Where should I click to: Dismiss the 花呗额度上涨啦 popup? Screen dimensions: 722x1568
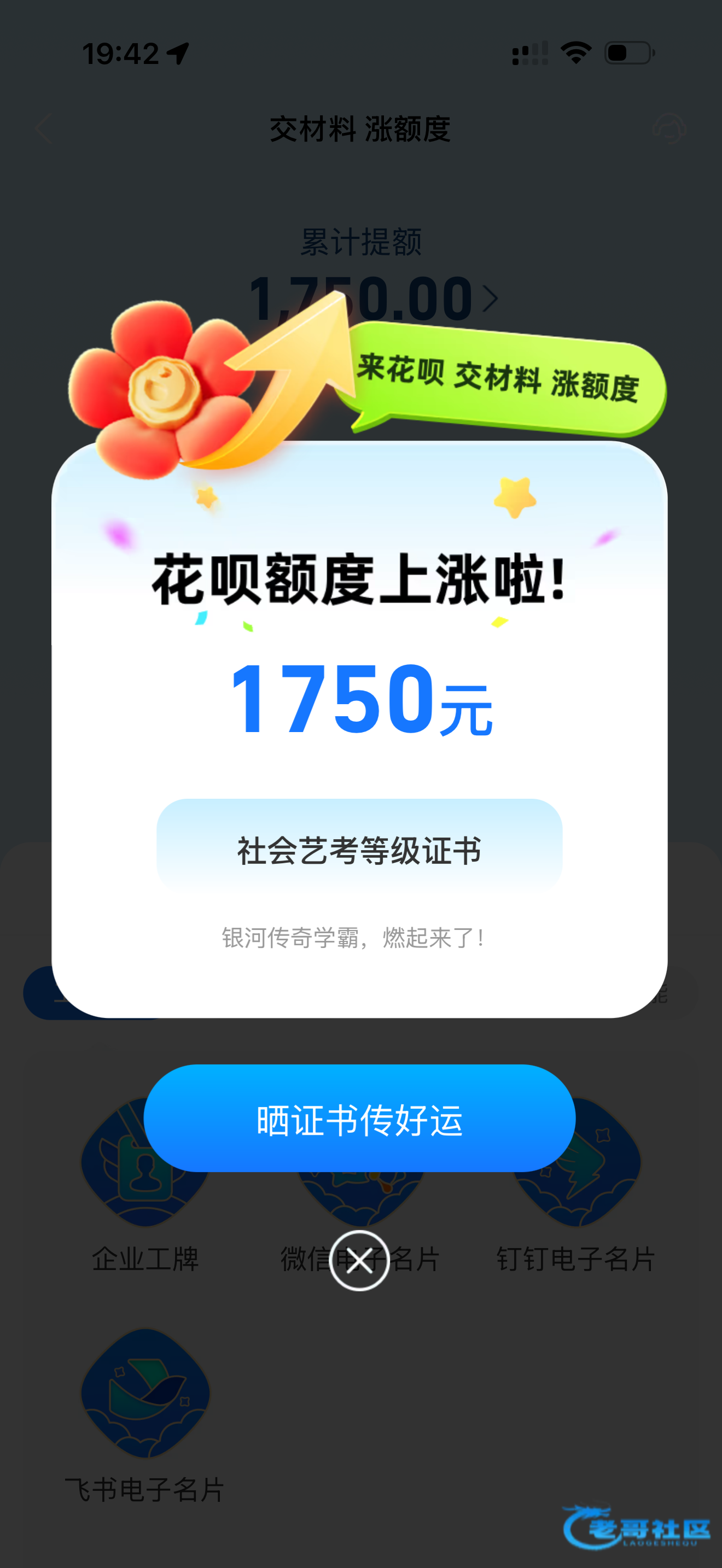359,1261
